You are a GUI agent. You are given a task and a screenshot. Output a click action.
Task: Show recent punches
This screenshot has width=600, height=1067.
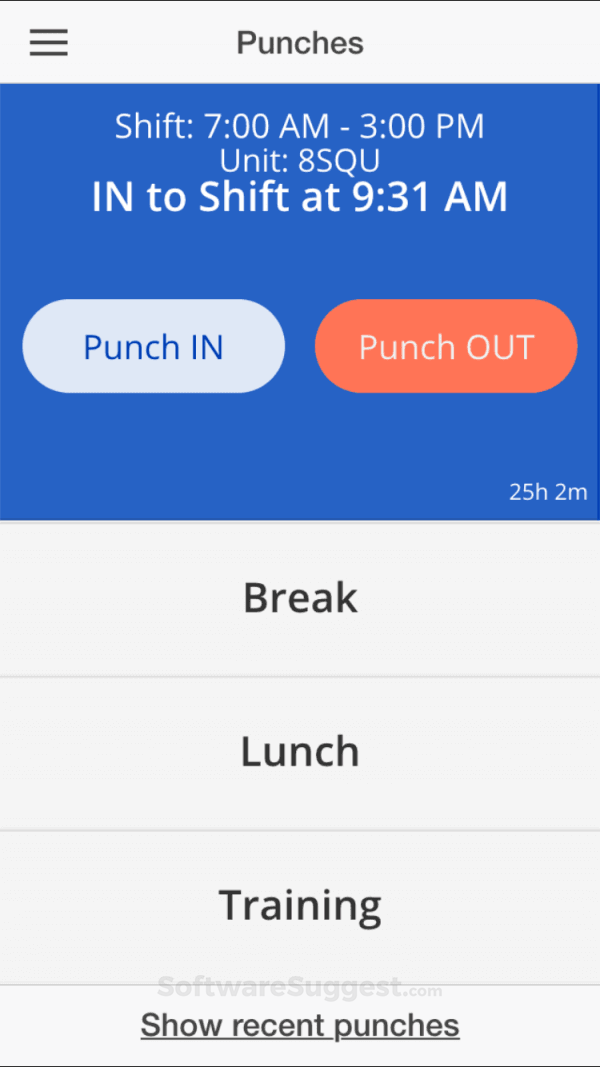[300, 1025]
